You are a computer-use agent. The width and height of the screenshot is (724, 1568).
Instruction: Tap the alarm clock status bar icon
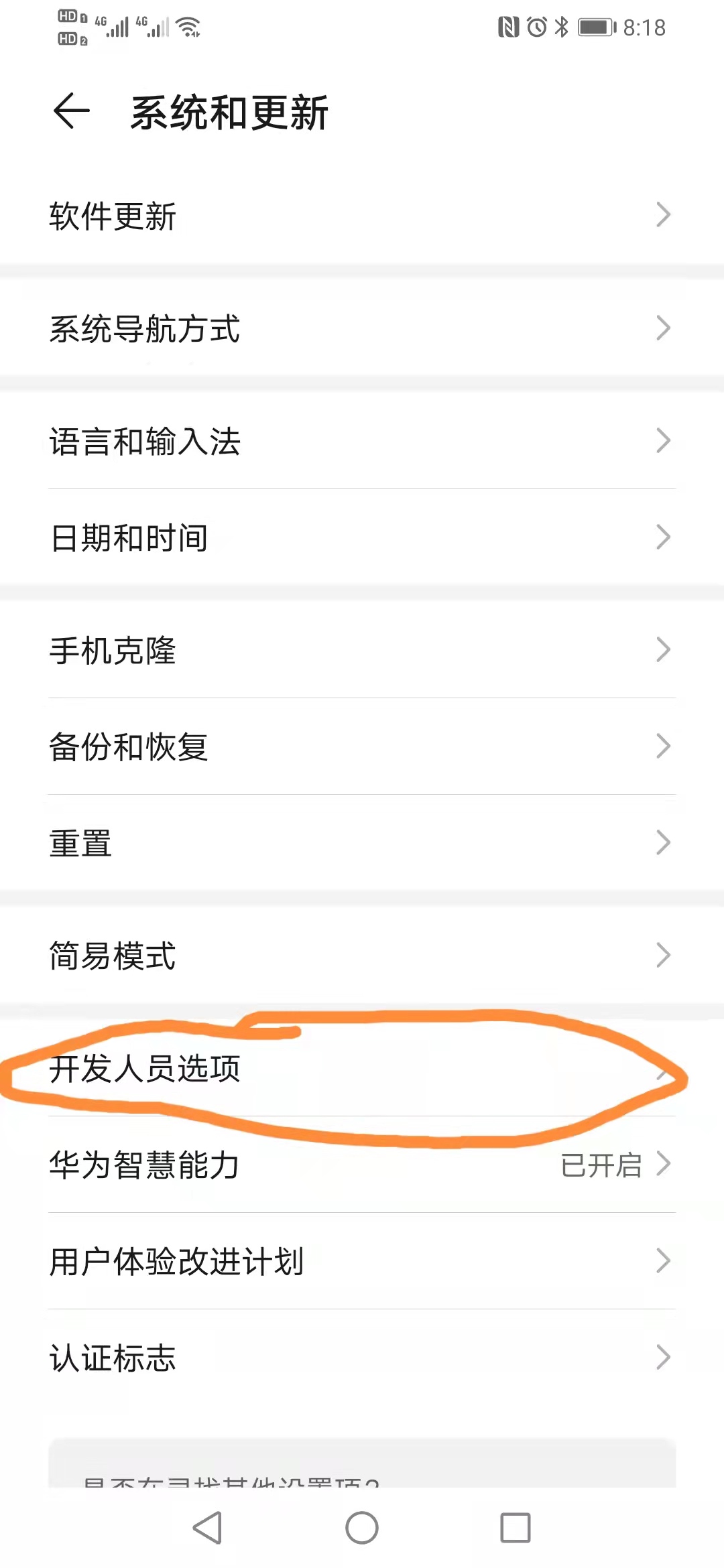536,27
